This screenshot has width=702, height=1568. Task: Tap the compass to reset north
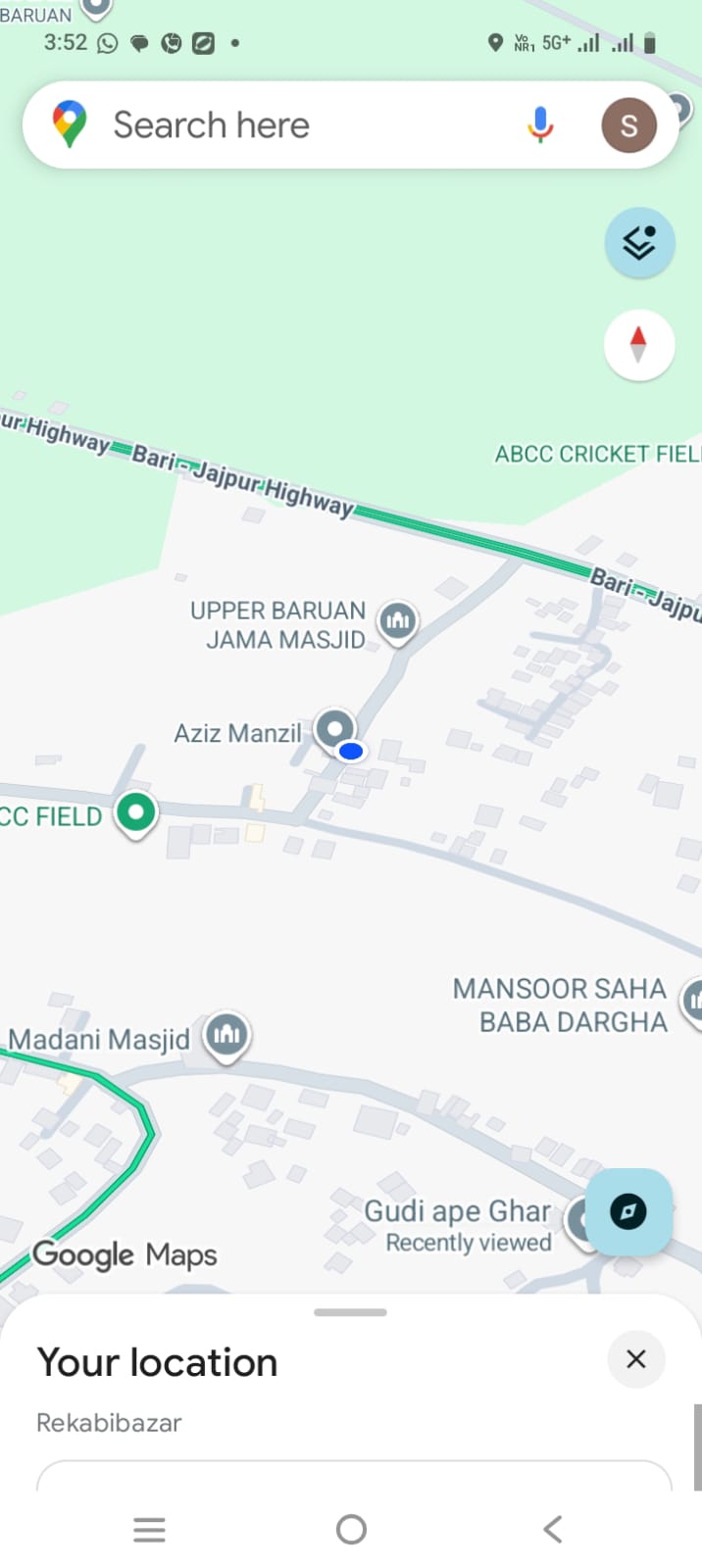point(639,345)
